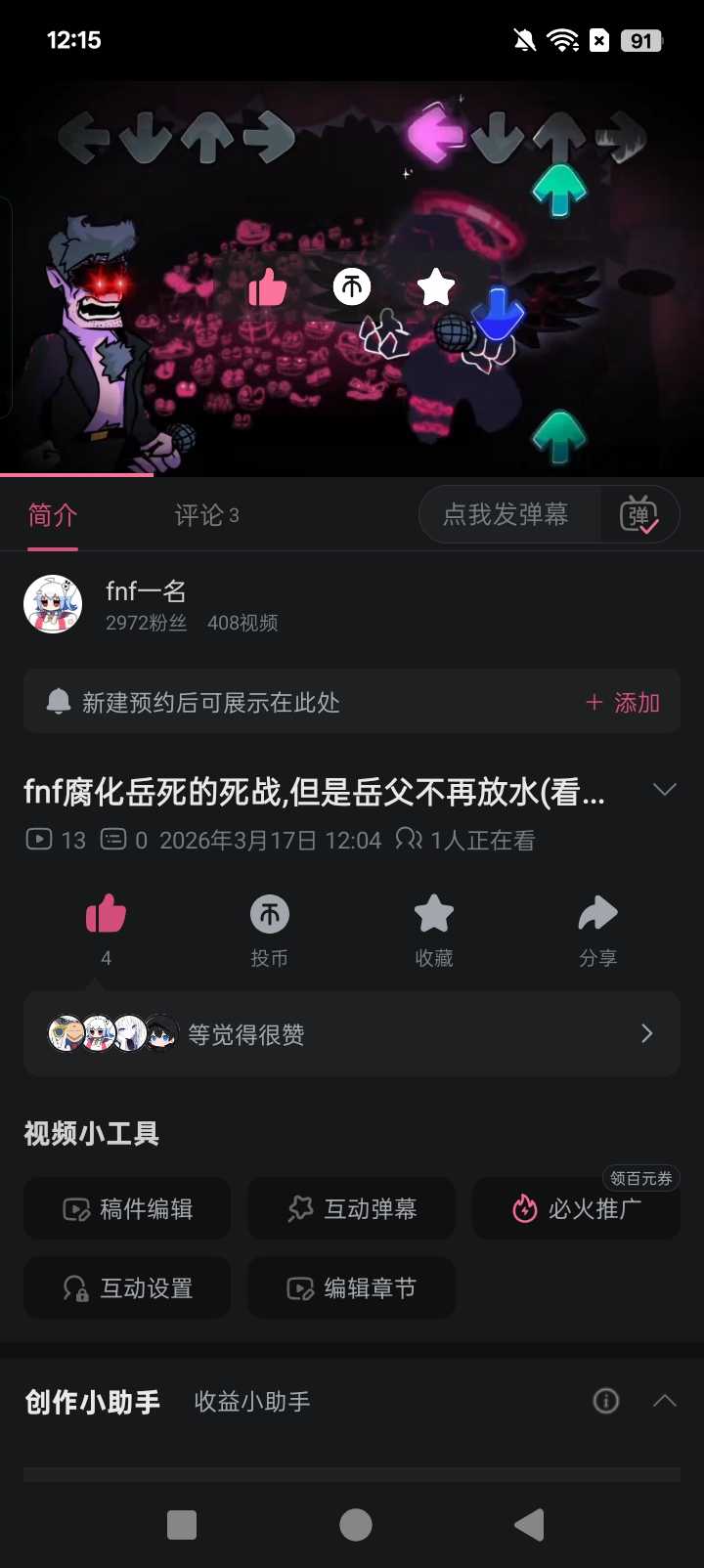Collapse the 创作小助手 section
Viewport: 704px width, 1568px height.
(x=664, y=1401)
